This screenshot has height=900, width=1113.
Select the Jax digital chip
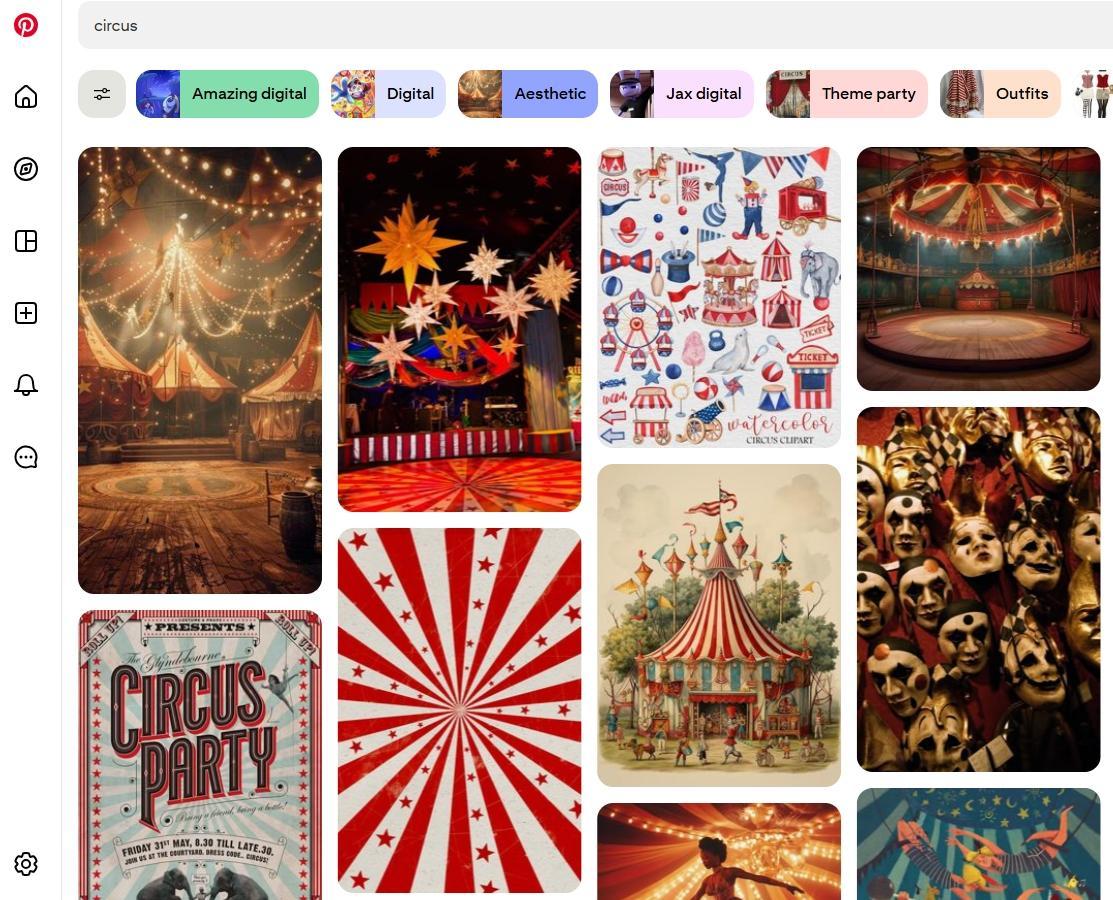point(682,94)
